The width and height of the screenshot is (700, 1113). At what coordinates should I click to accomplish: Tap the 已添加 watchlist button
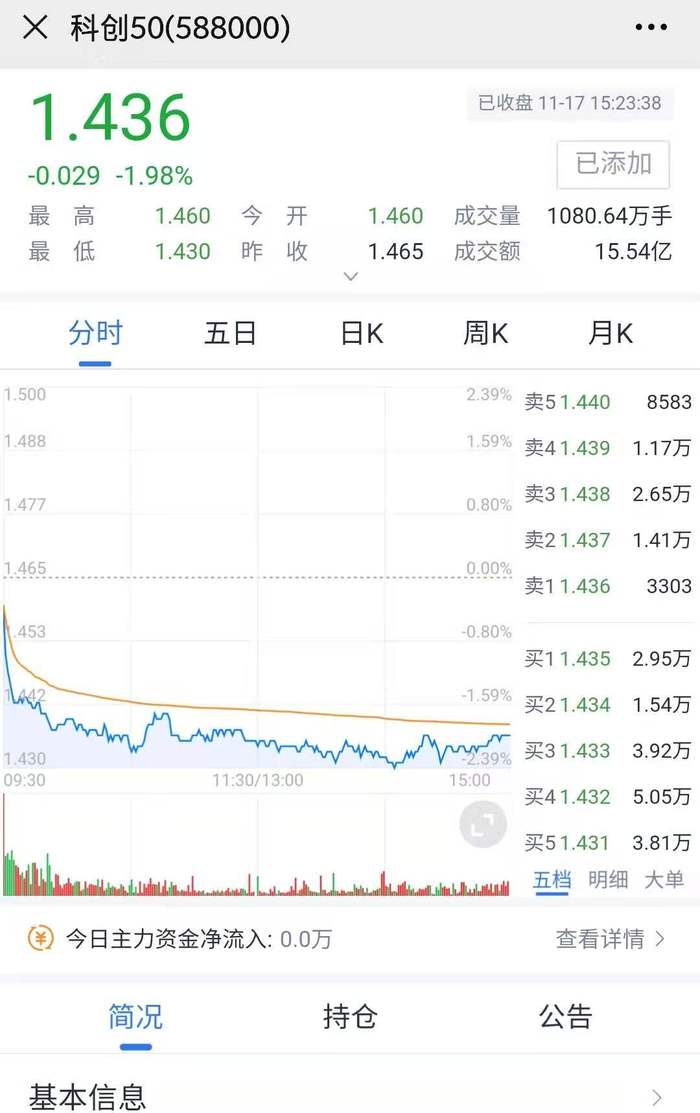[x=612, y=164]
